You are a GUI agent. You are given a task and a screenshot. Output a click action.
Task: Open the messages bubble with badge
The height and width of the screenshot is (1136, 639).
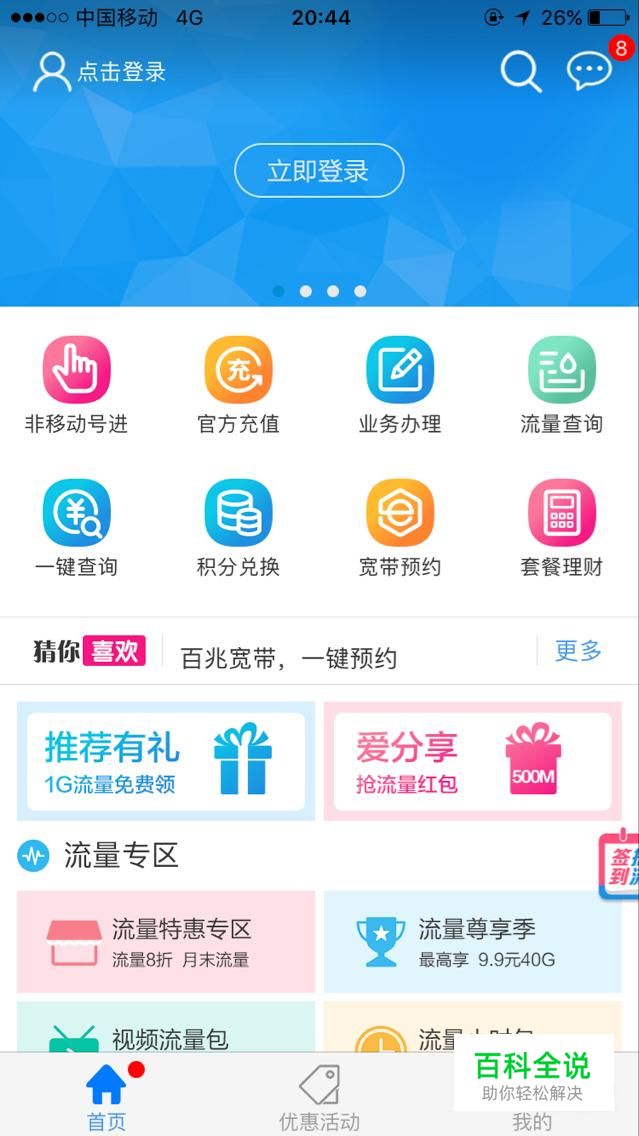(589, 71)
